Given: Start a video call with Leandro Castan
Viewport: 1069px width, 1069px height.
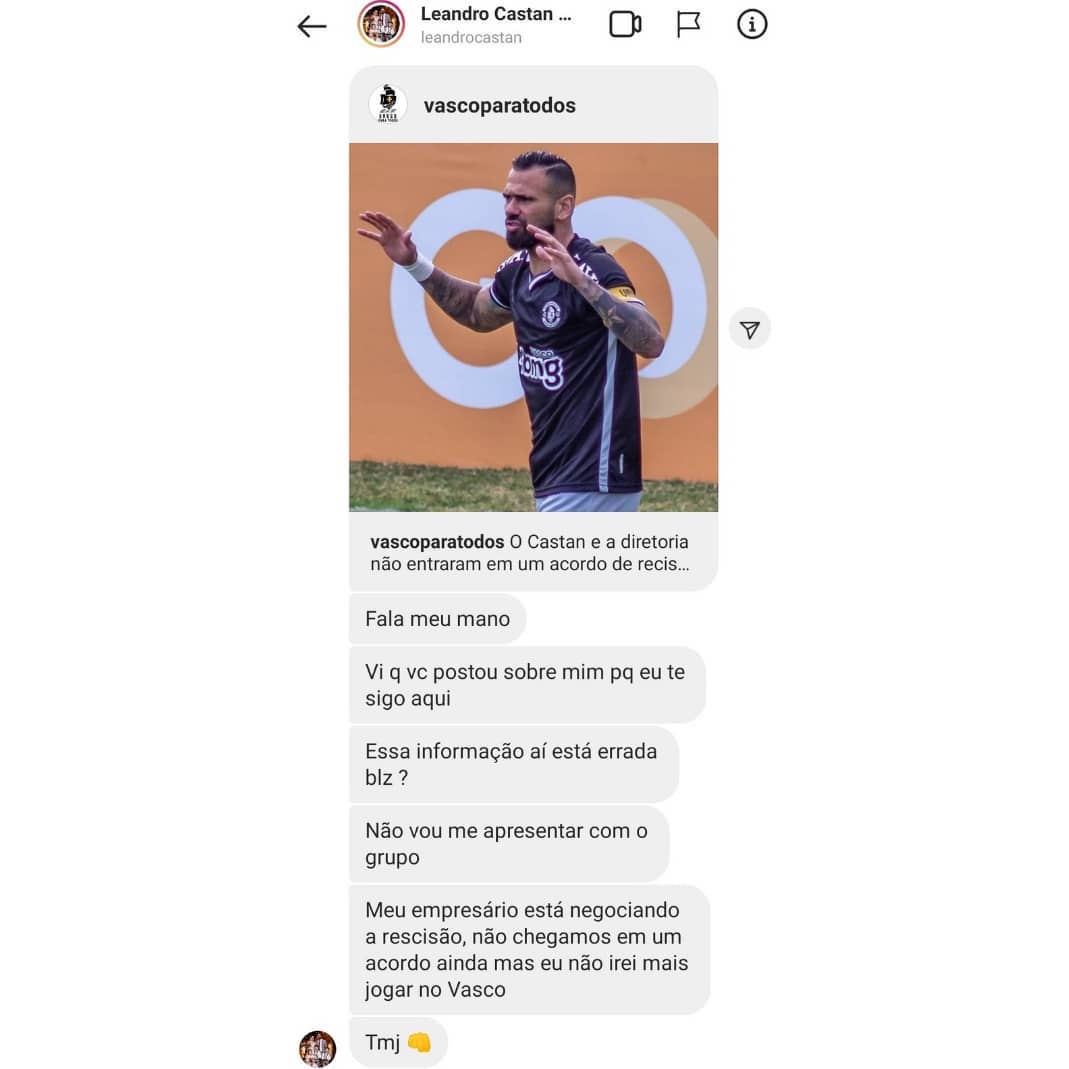Looking at the screenshot, I should pyautogui.click(x=625, y=24).
